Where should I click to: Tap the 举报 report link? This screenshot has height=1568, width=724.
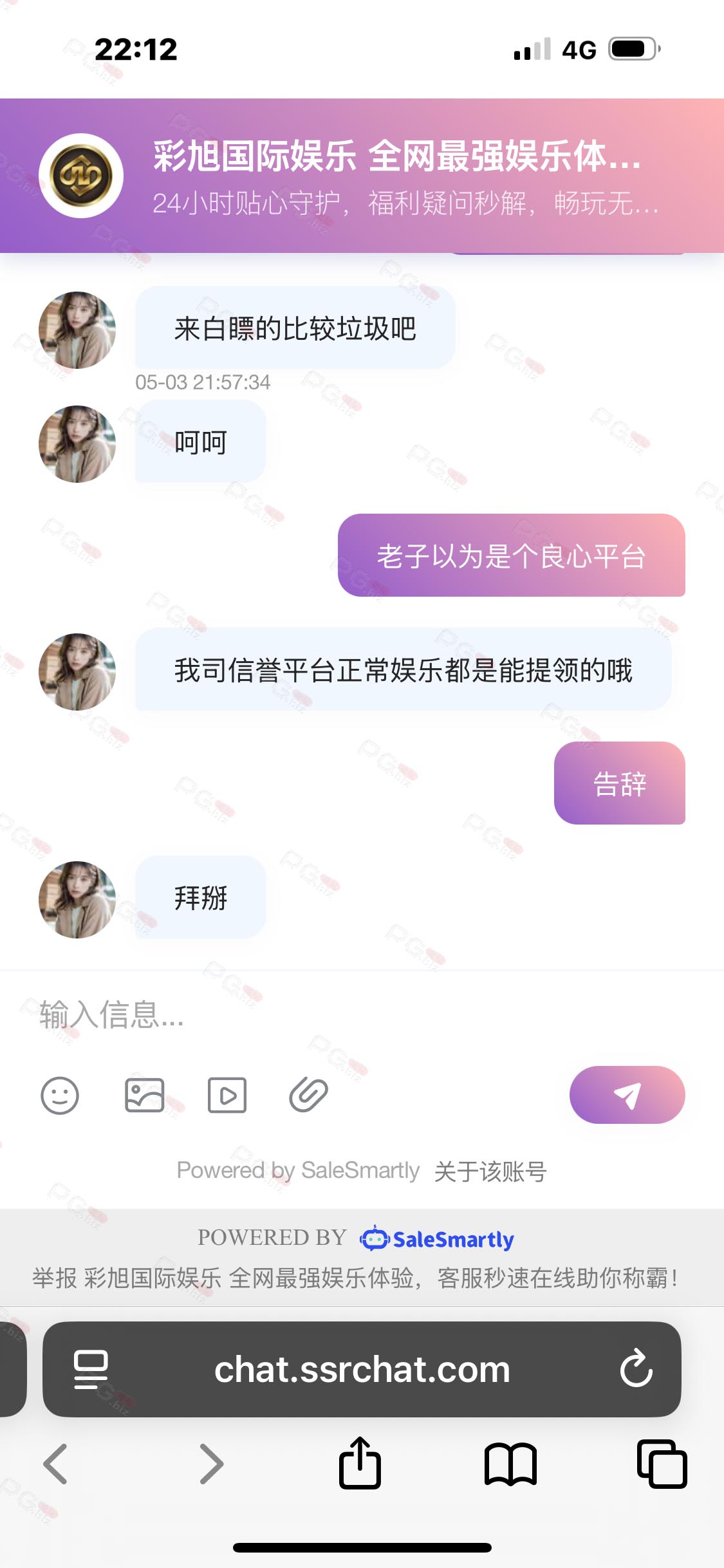pyautogui.click(x=55, y=1278)
